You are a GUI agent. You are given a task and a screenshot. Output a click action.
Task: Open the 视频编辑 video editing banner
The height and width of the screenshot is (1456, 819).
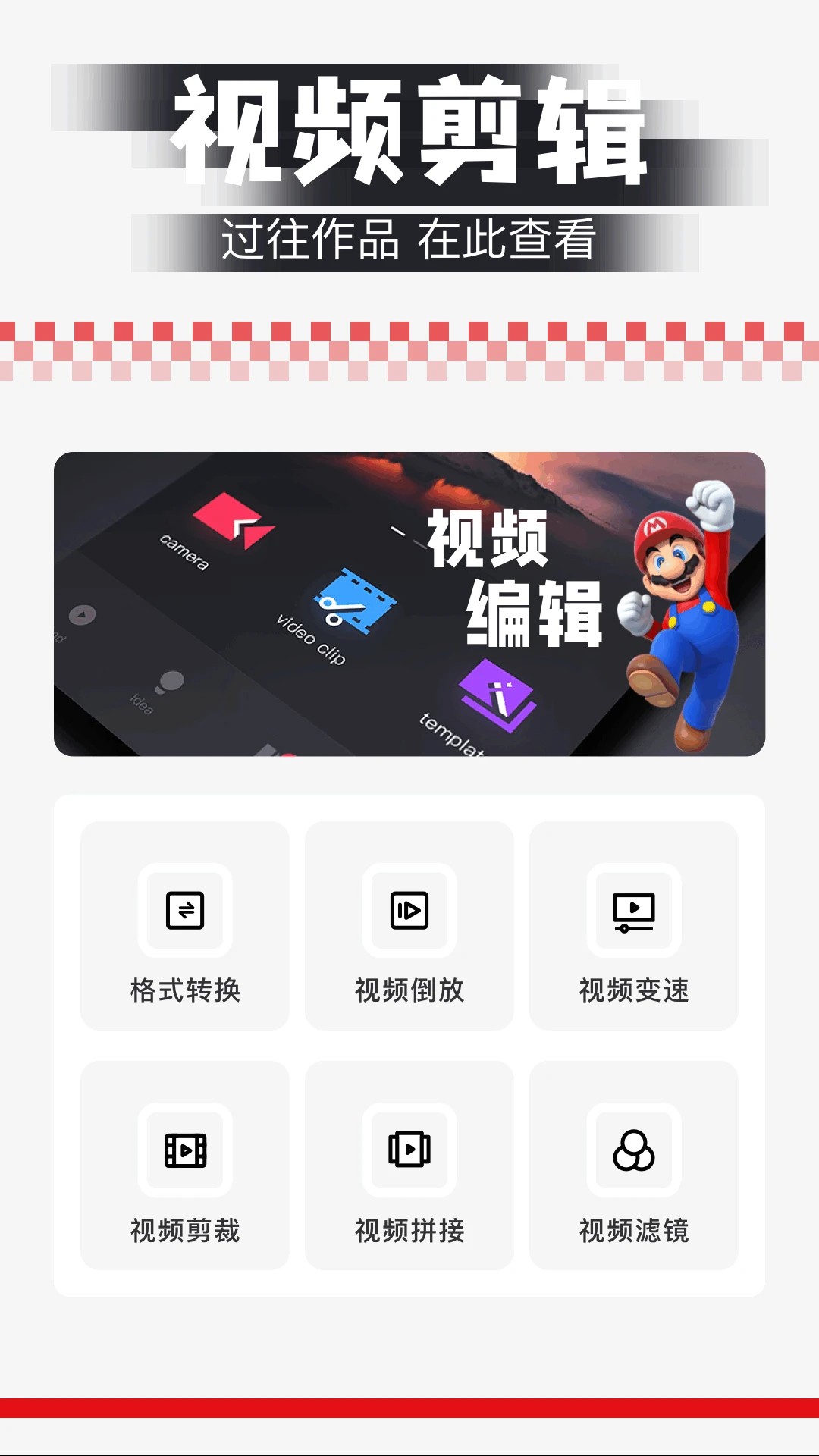(409, 604)
